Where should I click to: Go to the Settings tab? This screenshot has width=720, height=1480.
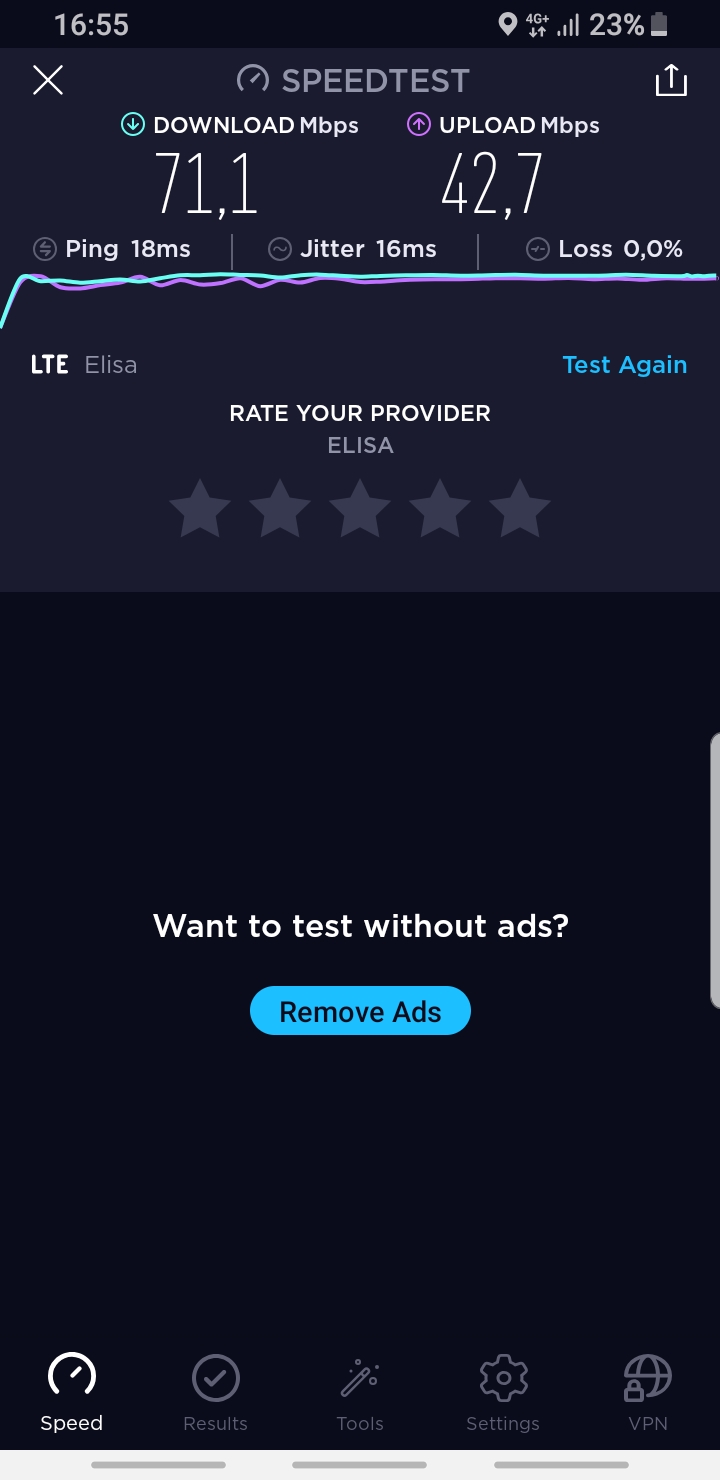click(503, 1392)
